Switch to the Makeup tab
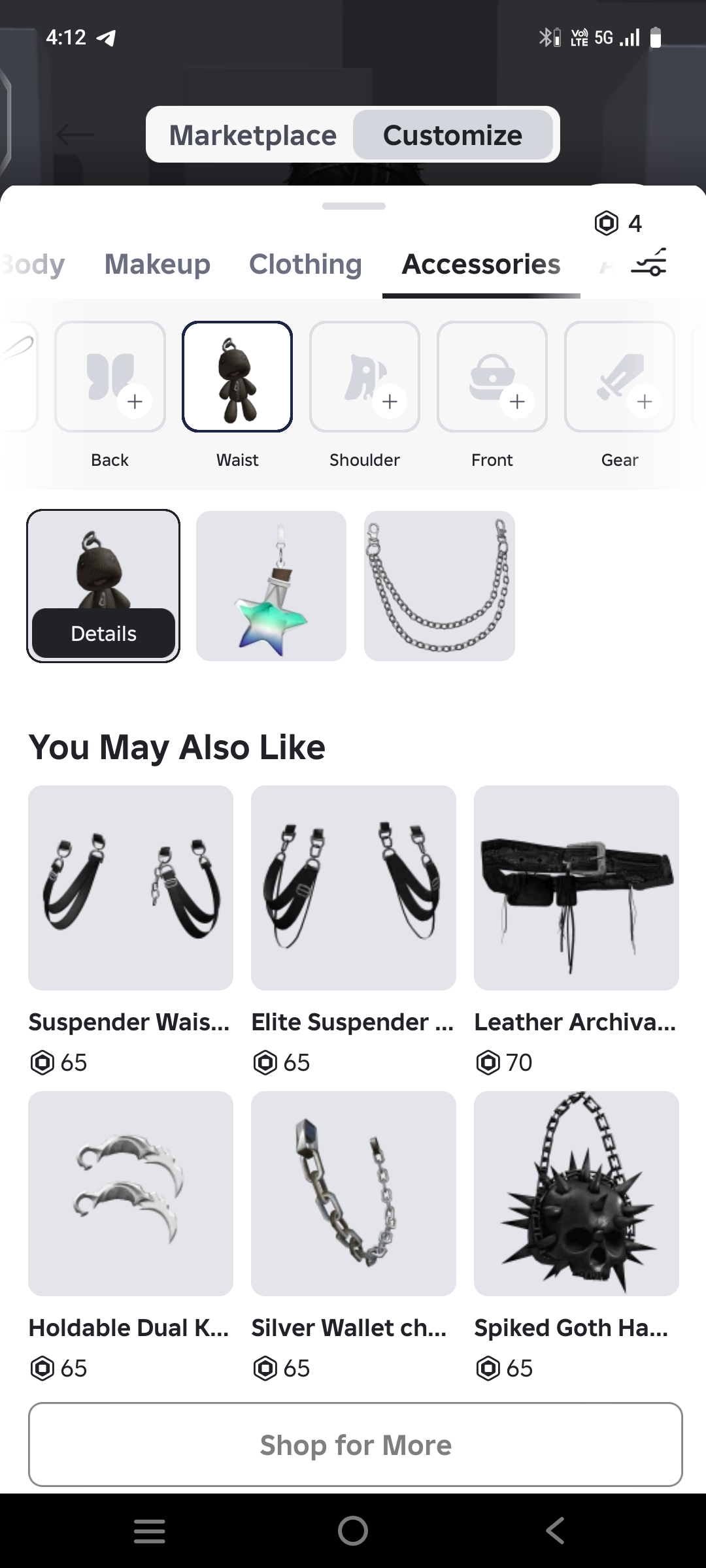 click(x=157, y=264)
